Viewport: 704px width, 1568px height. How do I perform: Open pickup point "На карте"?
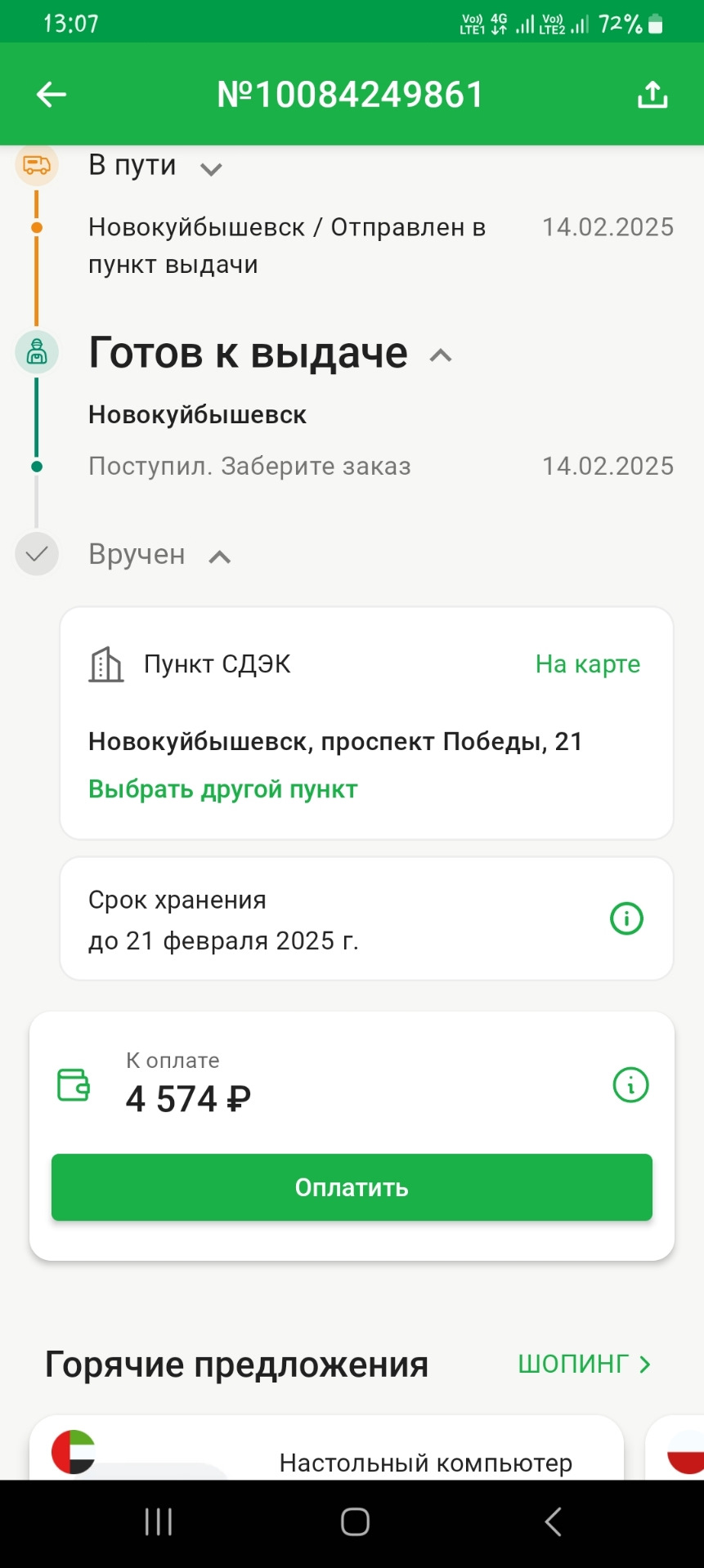pos(587,664)
